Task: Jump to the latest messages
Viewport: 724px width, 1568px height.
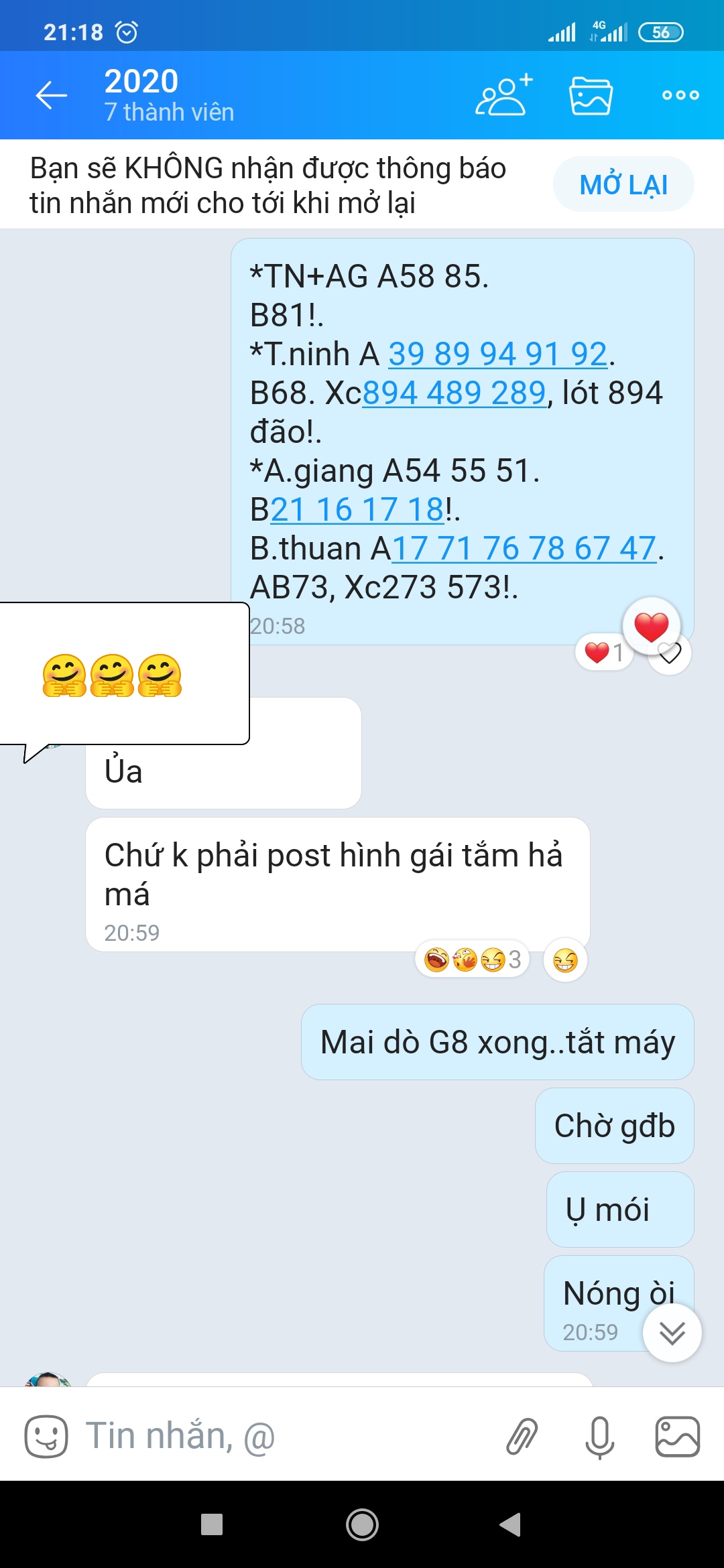Action: [x=672, y=1333]
